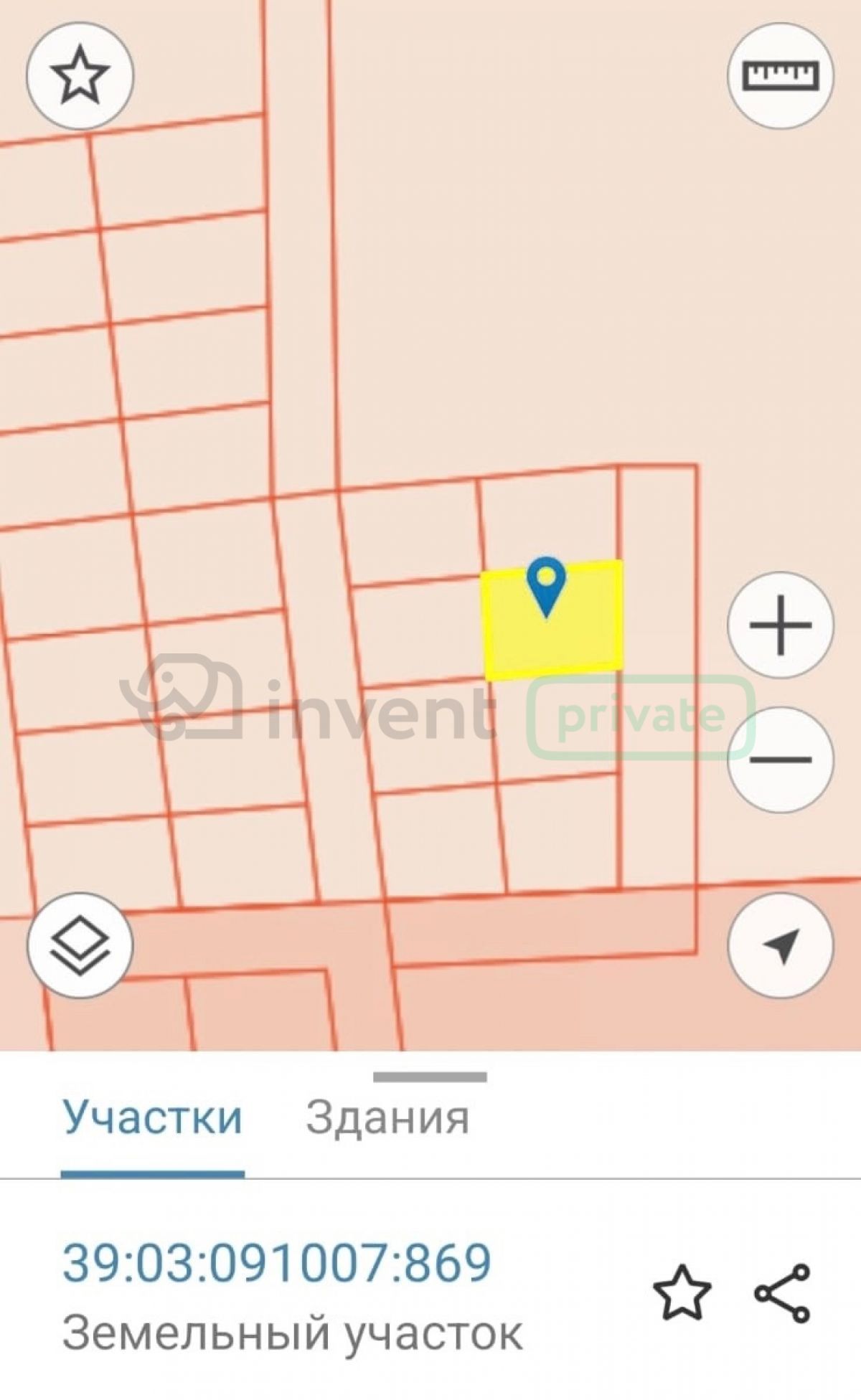Tap the drag handle of the bottom panel
This screenshot has height=1400, width=861.
(430, 1077)
